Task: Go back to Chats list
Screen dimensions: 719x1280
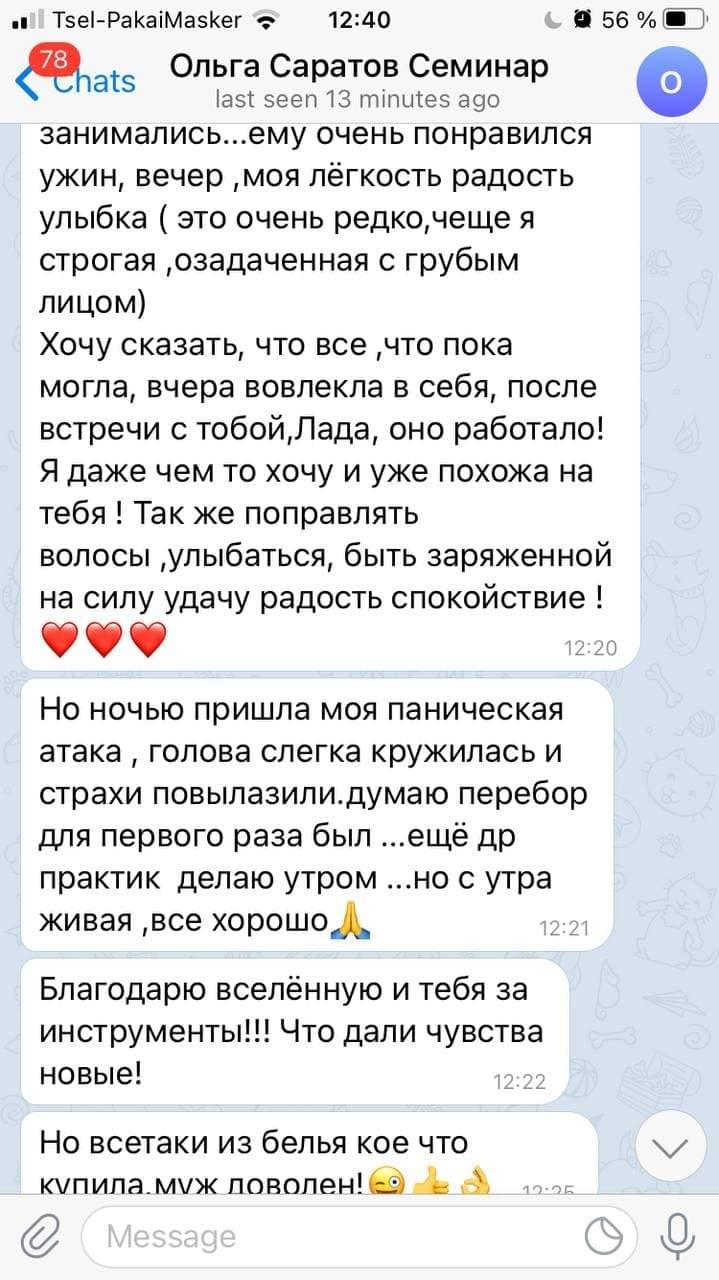Action: [75, 80]
